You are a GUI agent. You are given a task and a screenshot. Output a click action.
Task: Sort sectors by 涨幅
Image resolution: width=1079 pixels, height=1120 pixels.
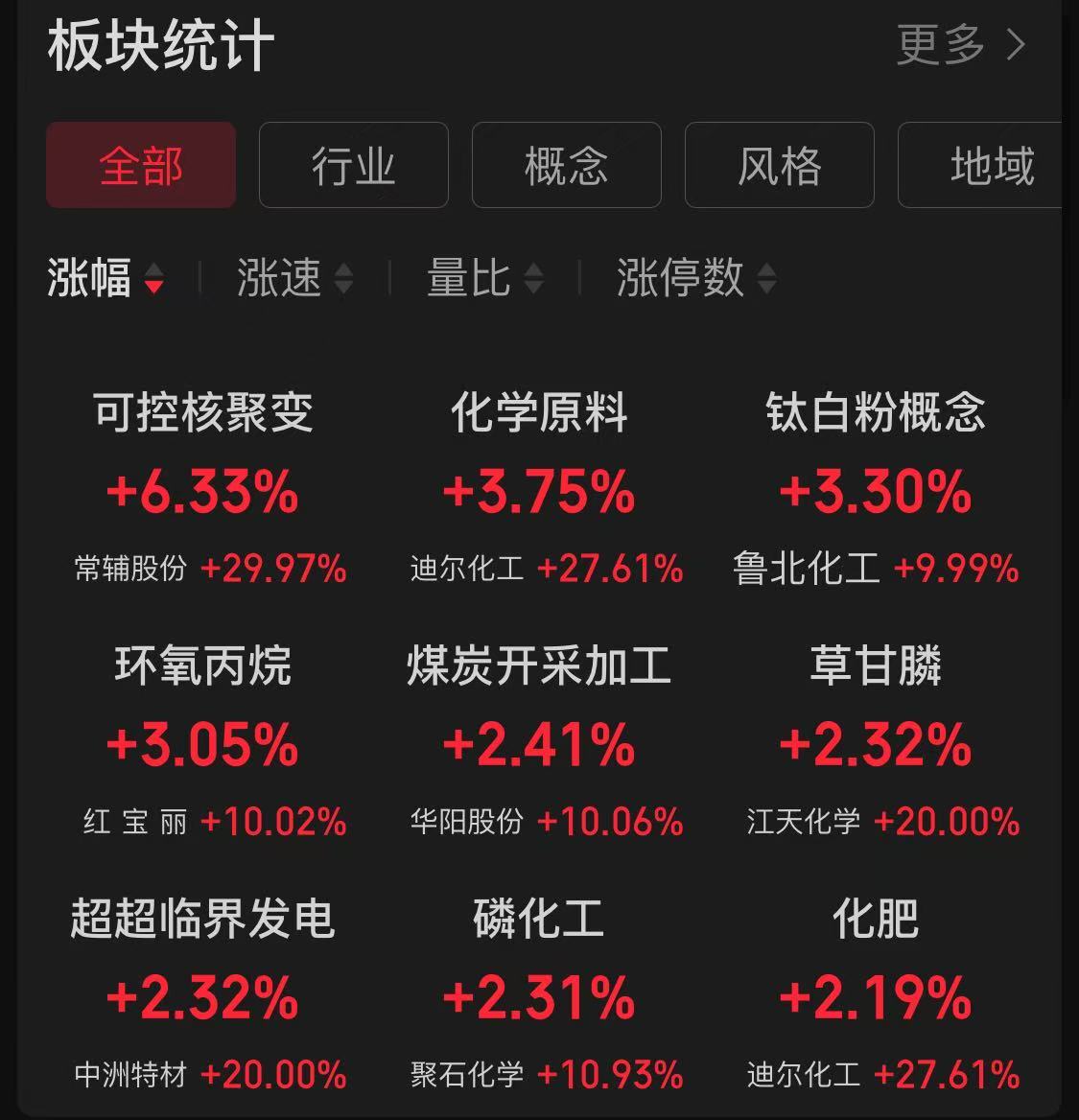tap(106, 279)
